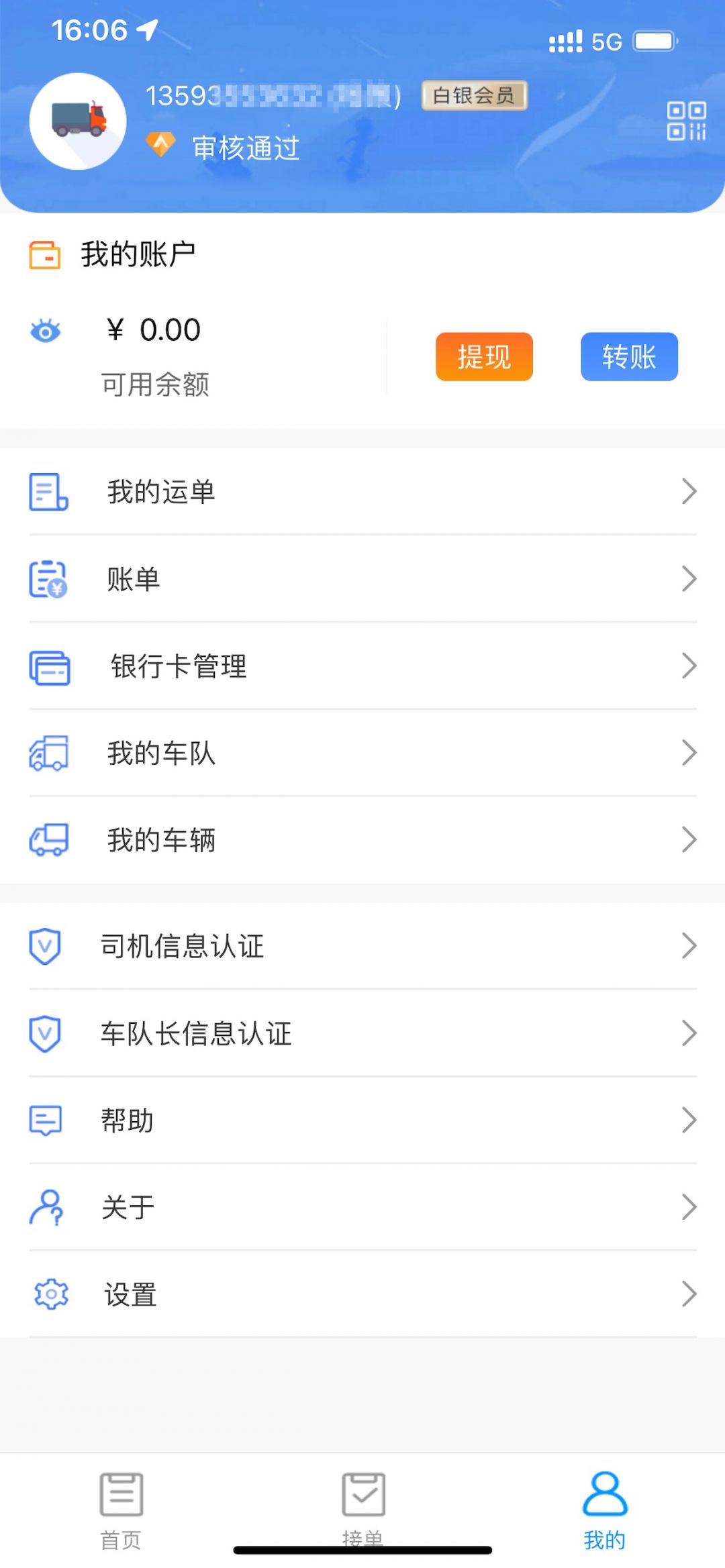This screenshot has width=725, height=1568.
Task: Go to 银行卡管理 bank cards
Action: tap(362, 666)
